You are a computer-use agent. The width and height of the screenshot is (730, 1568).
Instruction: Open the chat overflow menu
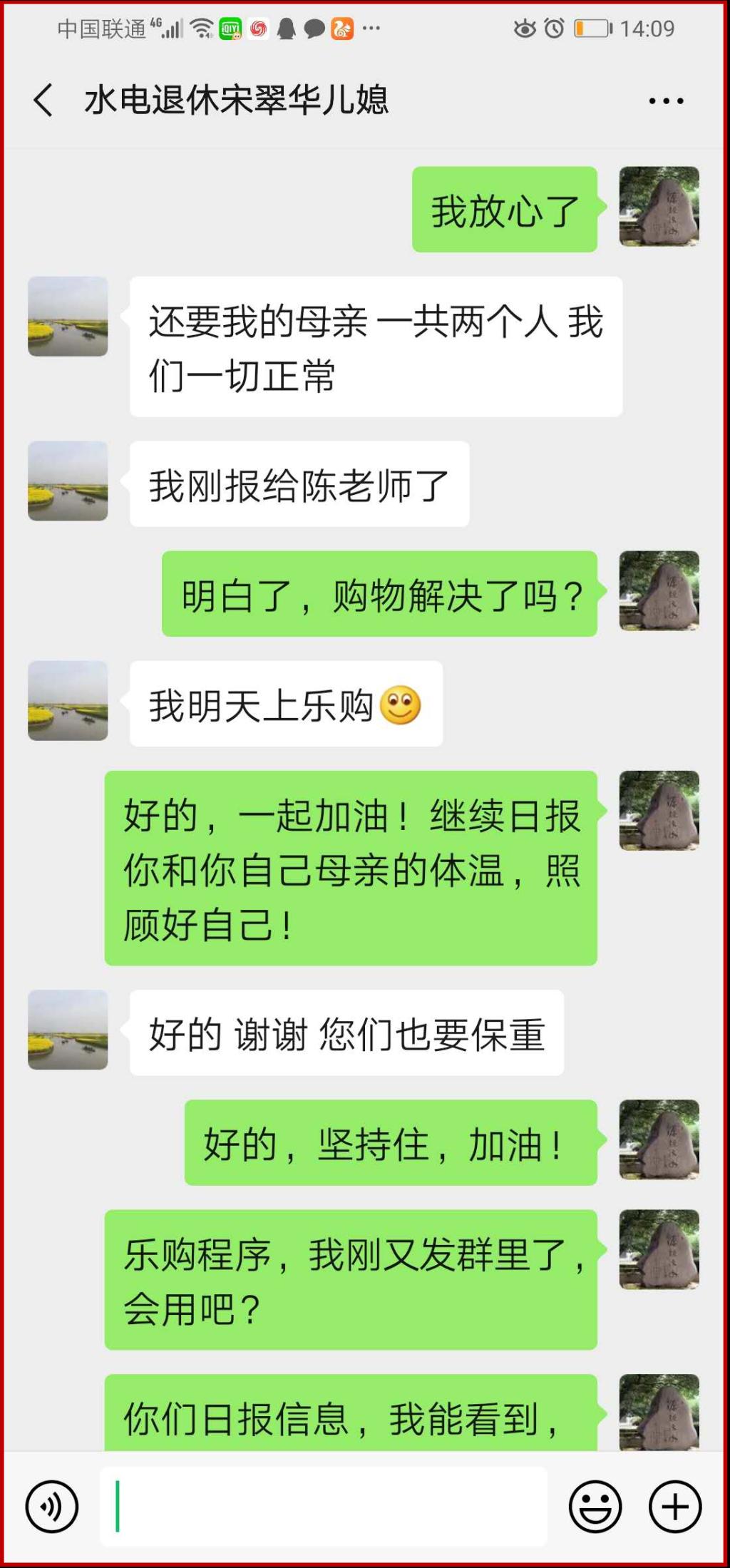click(666, 101)
